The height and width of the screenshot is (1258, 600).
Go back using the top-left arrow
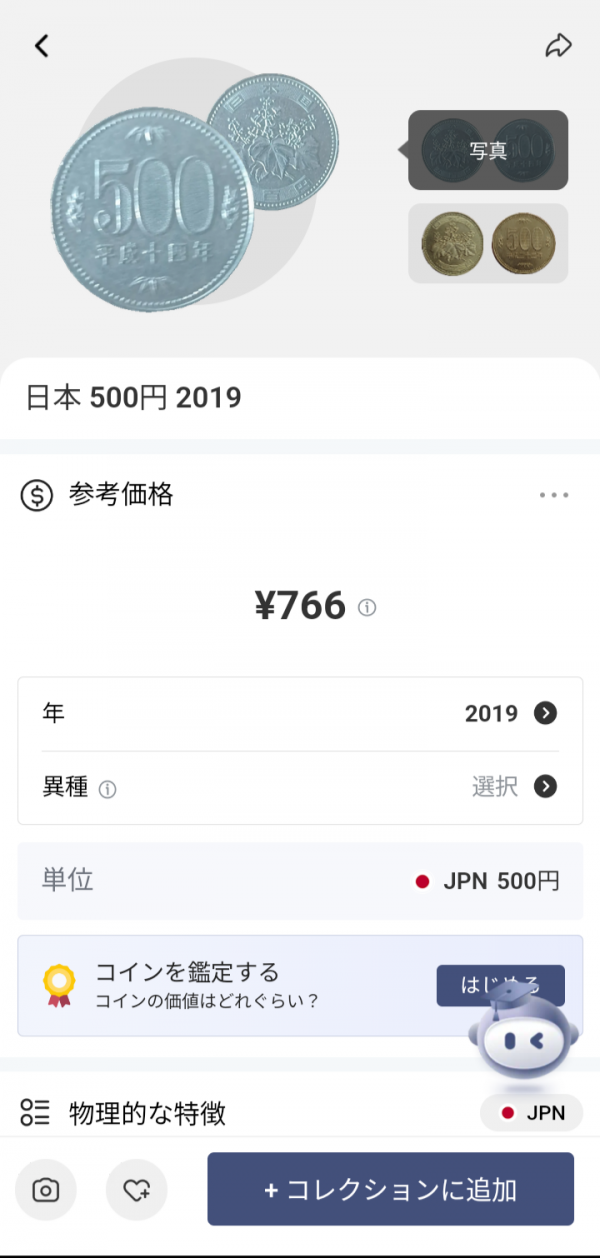41,46
